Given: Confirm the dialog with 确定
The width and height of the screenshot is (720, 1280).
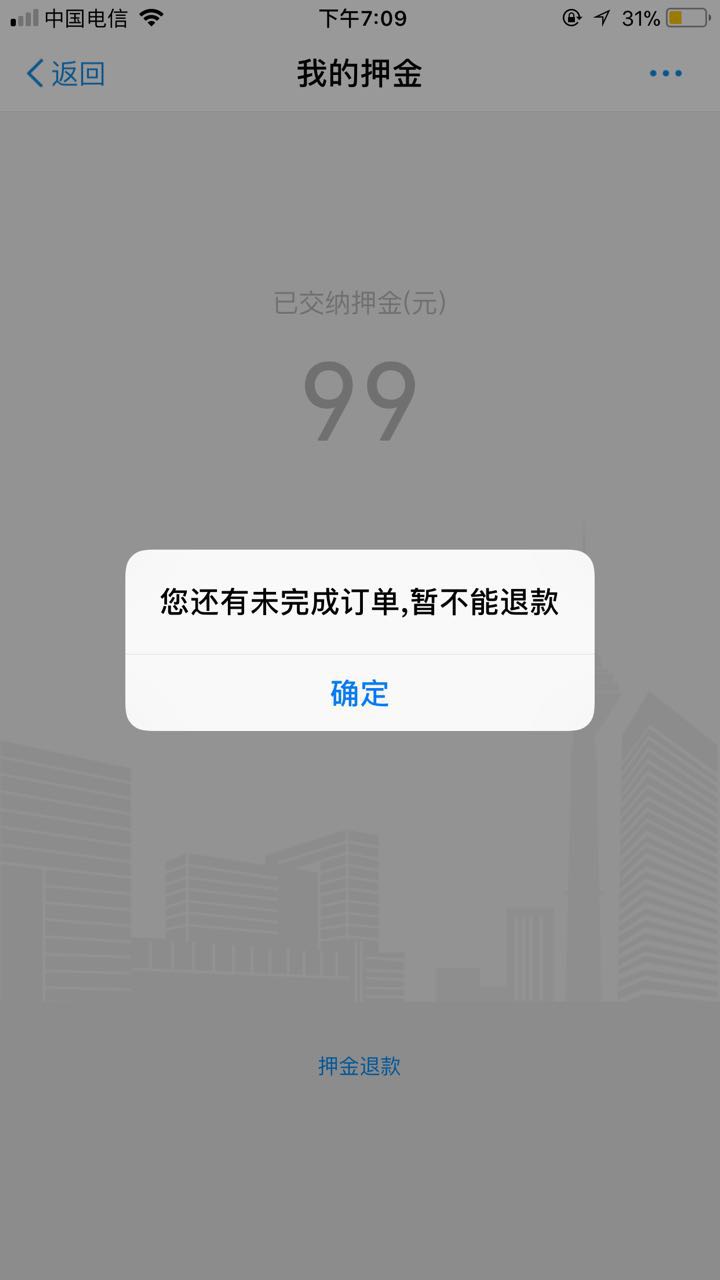Looking at the screenshot, I should tap(359, 693).
